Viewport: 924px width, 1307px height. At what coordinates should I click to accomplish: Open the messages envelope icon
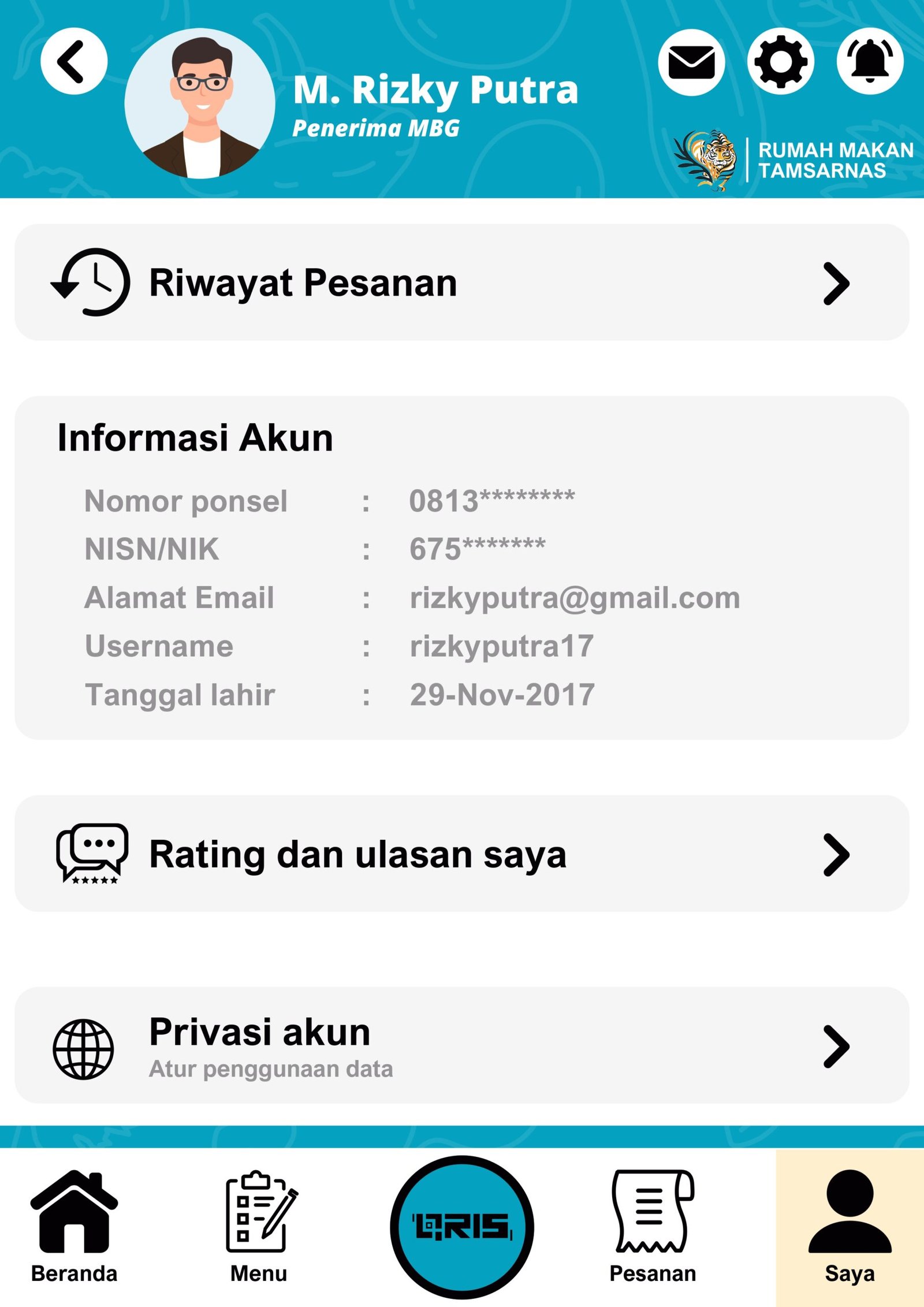(691, 62)
